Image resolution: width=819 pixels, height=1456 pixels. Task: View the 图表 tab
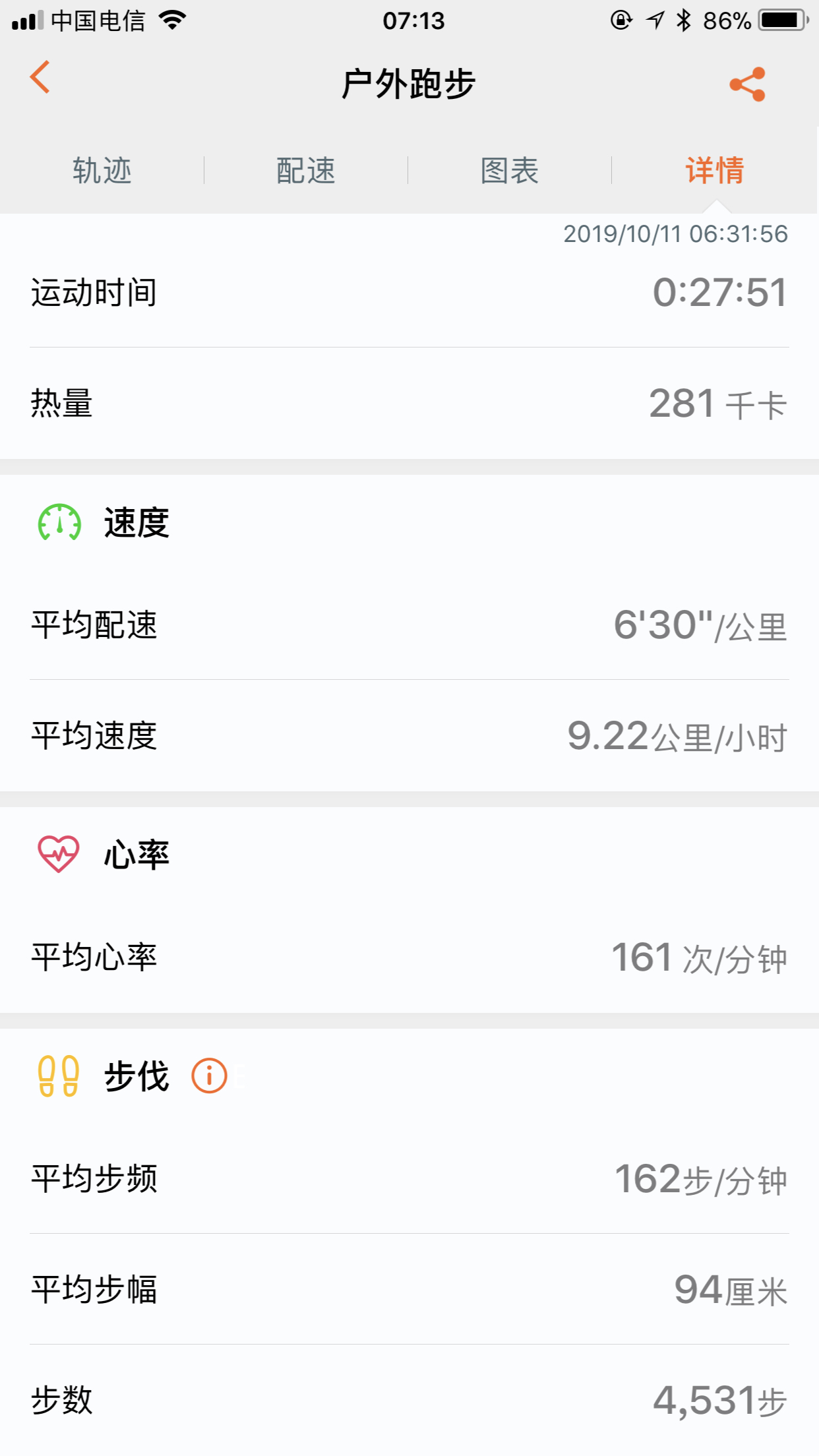click(510, 171)
